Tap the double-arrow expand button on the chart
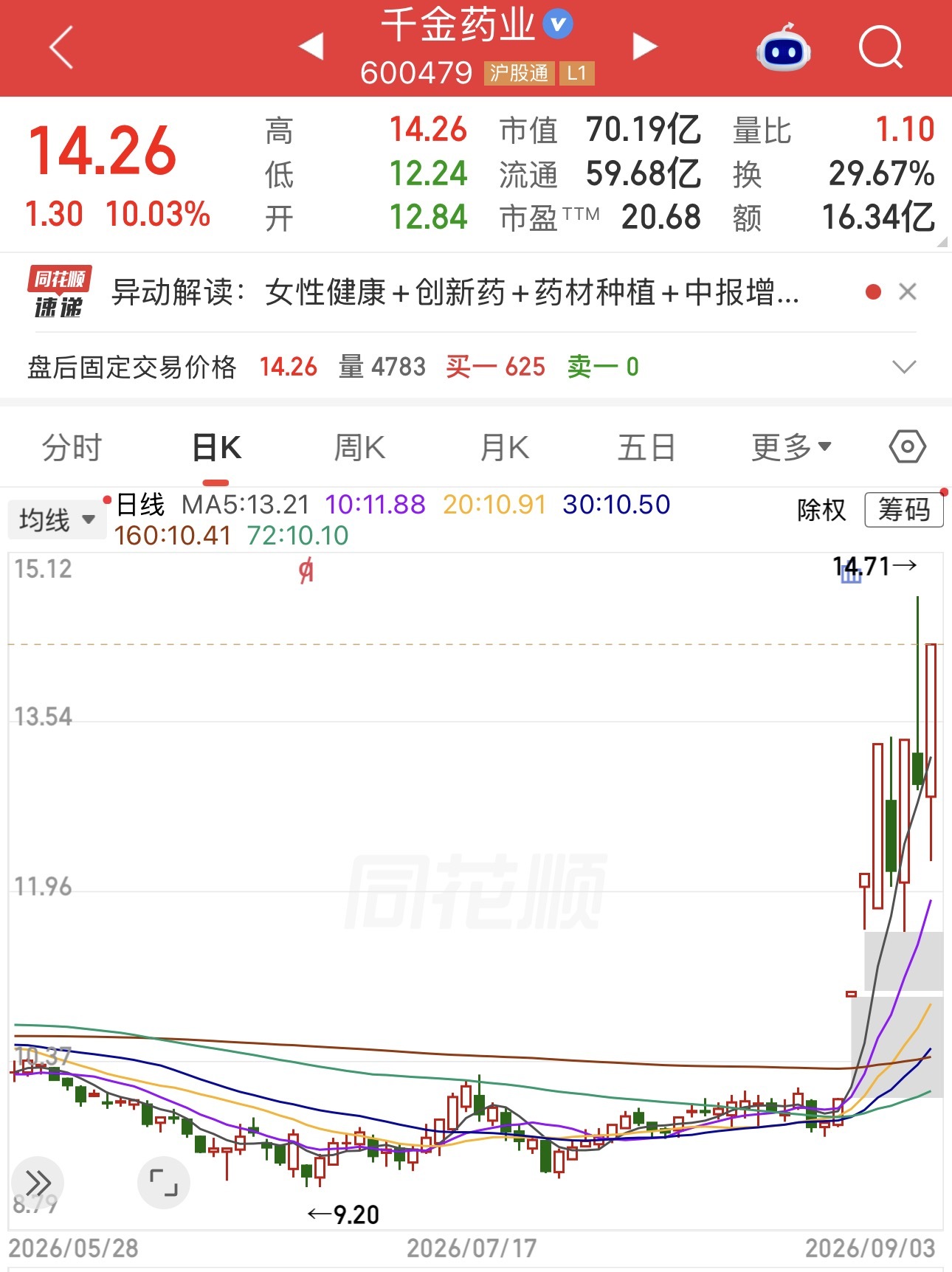Image resolution: width=952 pixels, height=1272 pixels. pyautogui.click(x=38, y=1183)
